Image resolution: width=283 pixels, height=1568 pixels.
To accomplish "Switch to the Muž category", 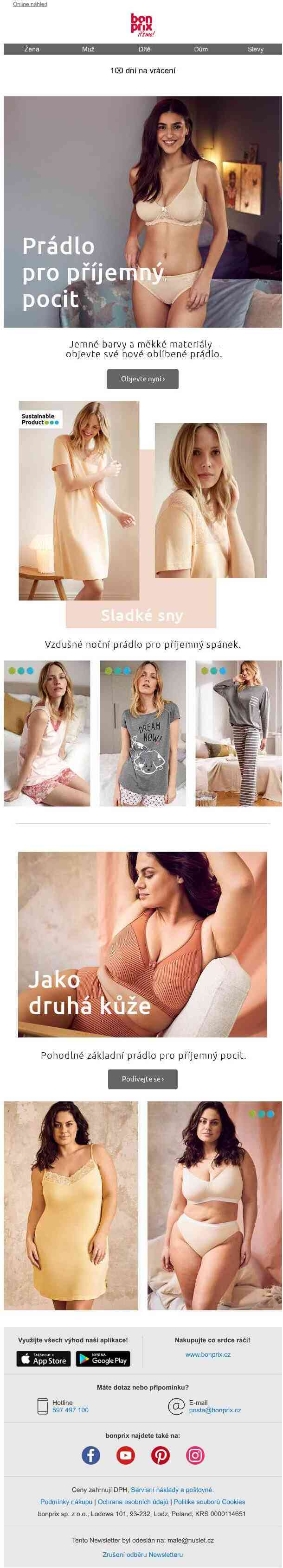I will click(88, 49).
